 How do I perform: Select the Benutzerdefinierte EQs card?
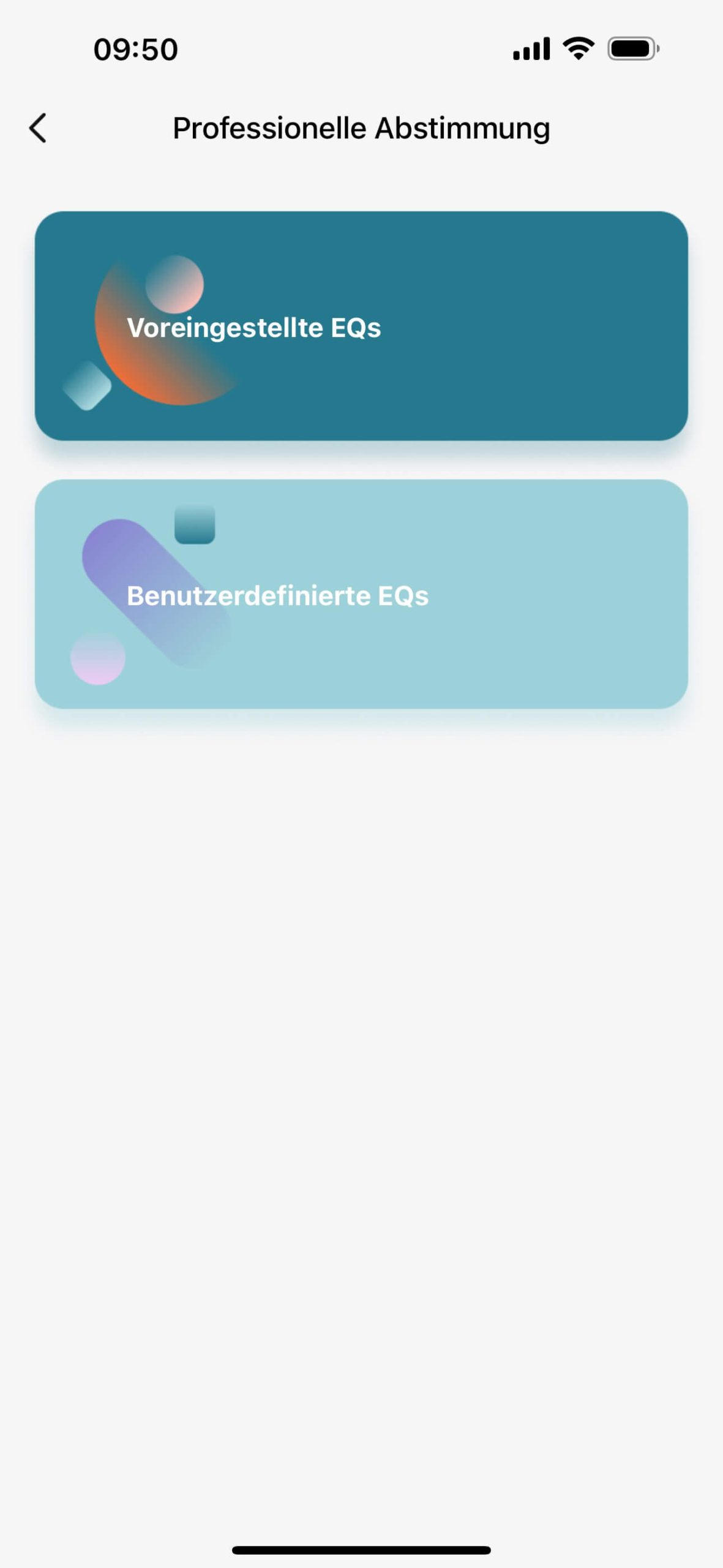click(x=361, y=594)
